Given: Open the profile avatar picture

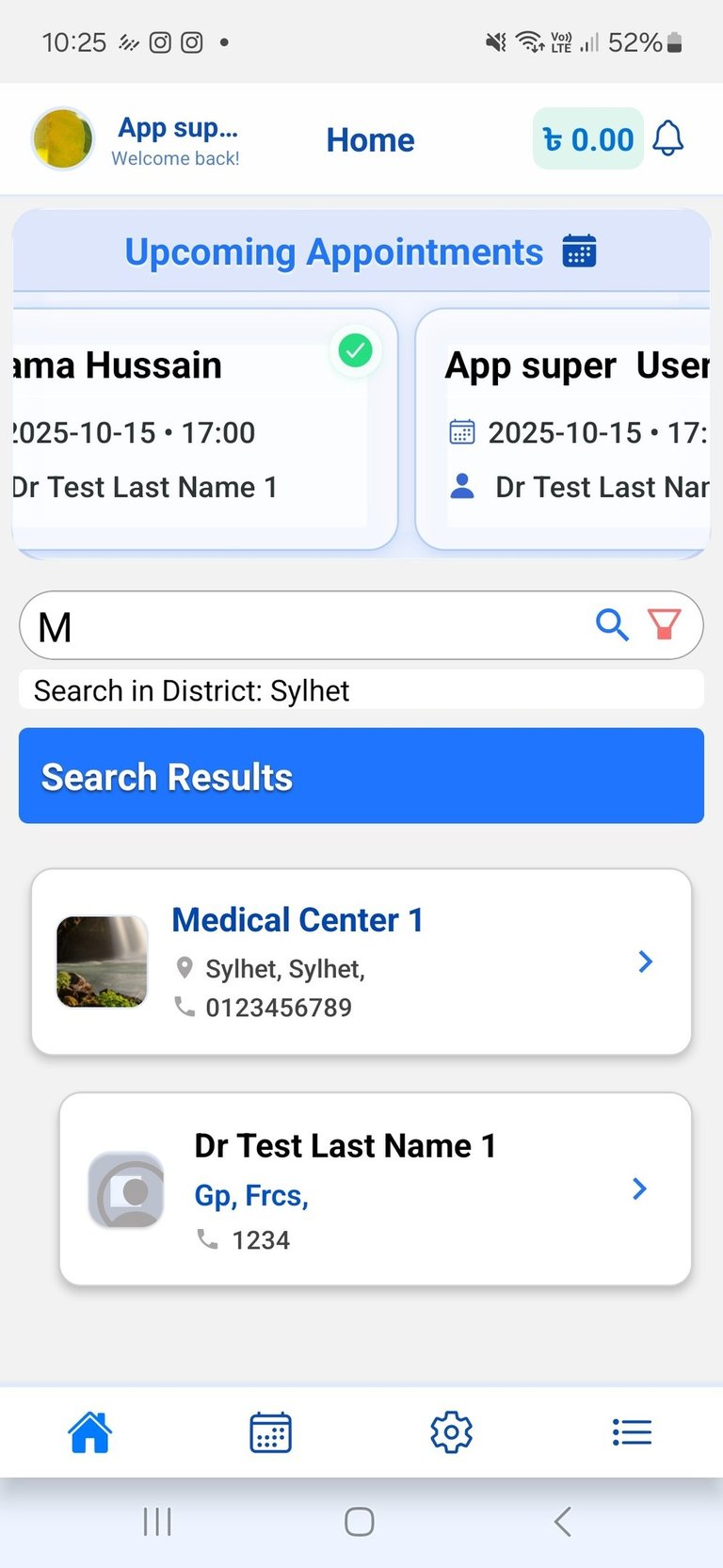Looking at the screenshot, I should [63, 139].
